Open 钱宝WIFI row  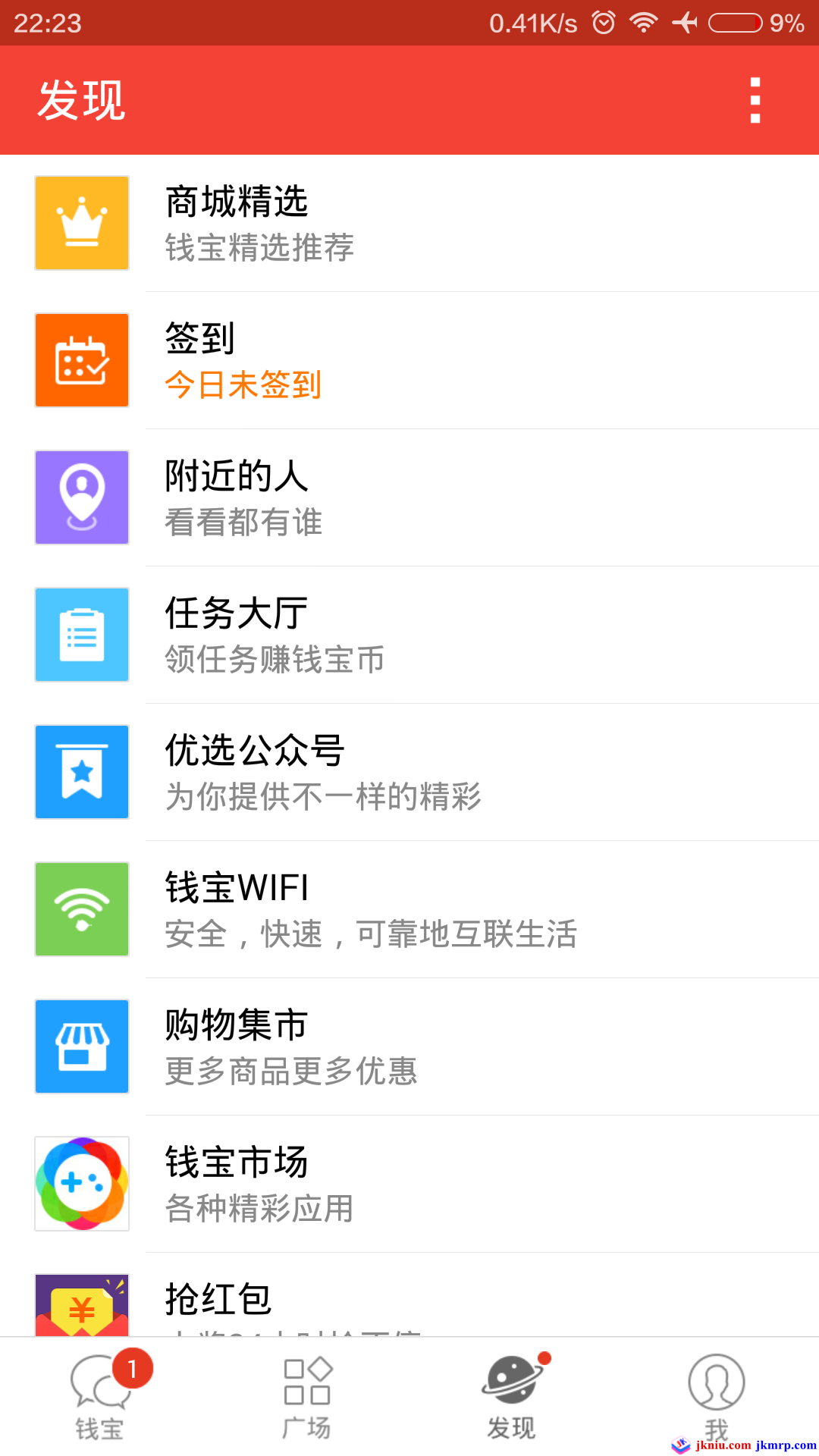pos(409,909)
